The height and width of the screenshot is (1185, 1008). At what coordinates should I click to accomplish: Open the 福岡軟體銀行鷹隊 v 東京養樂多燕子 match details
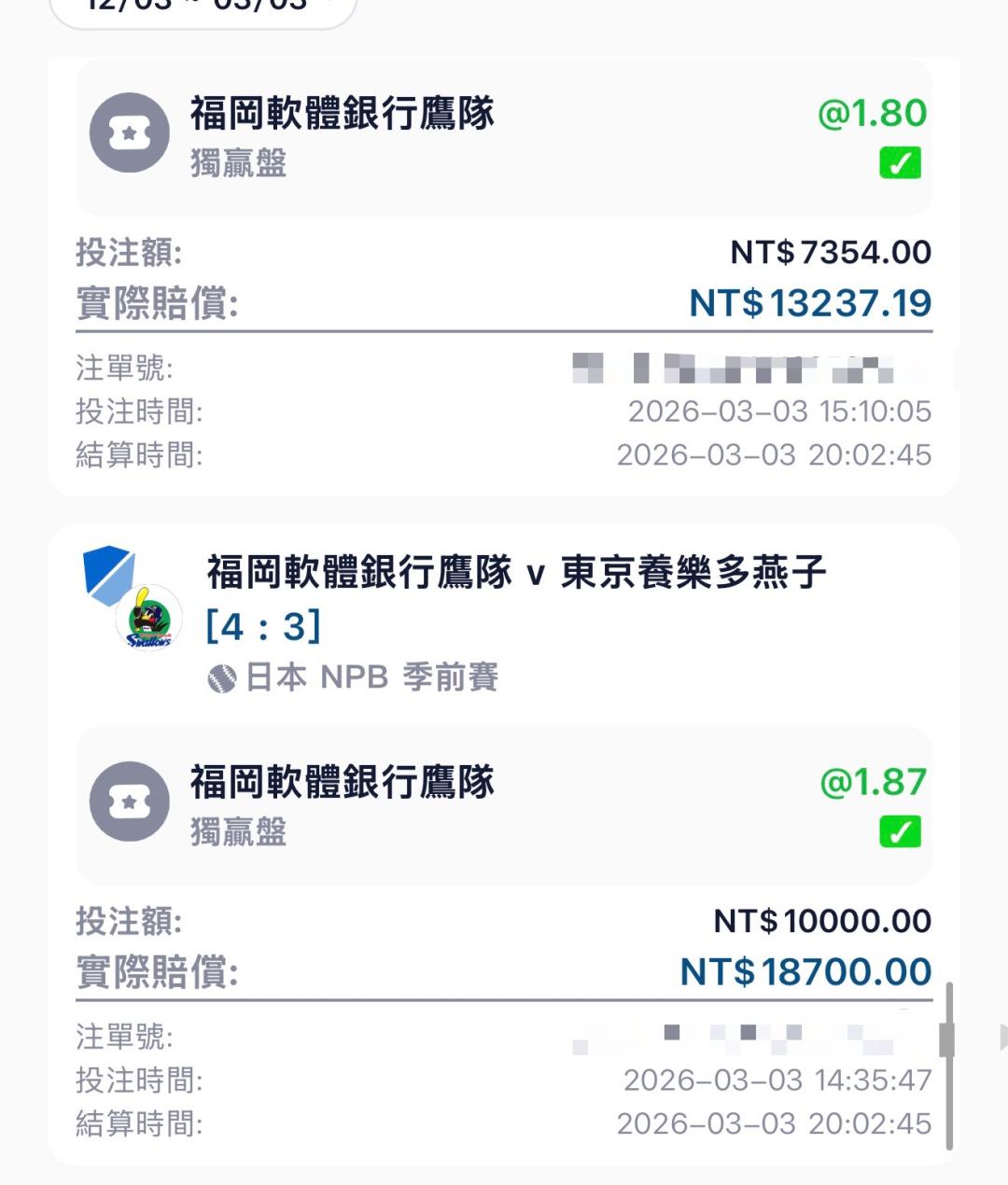(515, 572)
